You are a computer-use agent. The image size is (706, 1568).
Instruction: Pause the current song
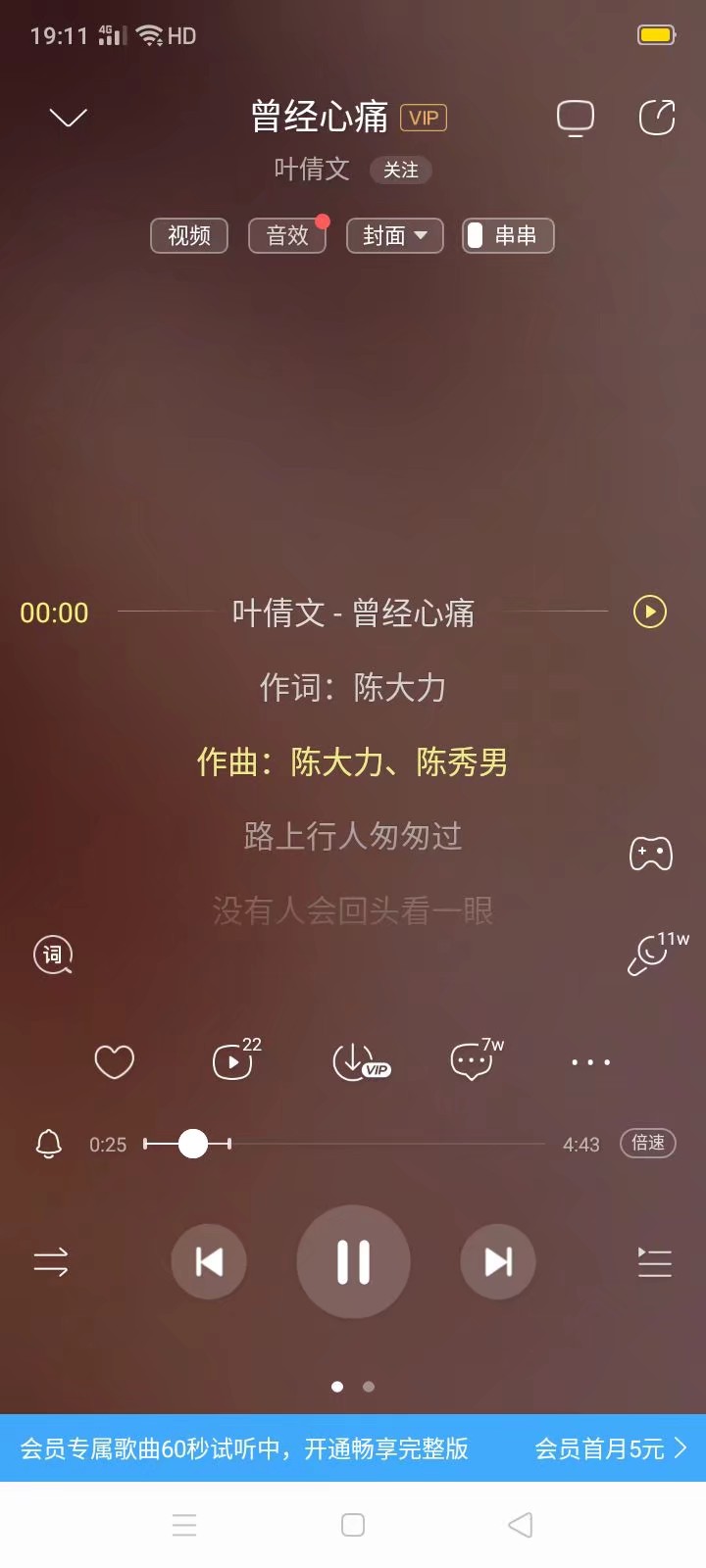(x=353, y=1261)
